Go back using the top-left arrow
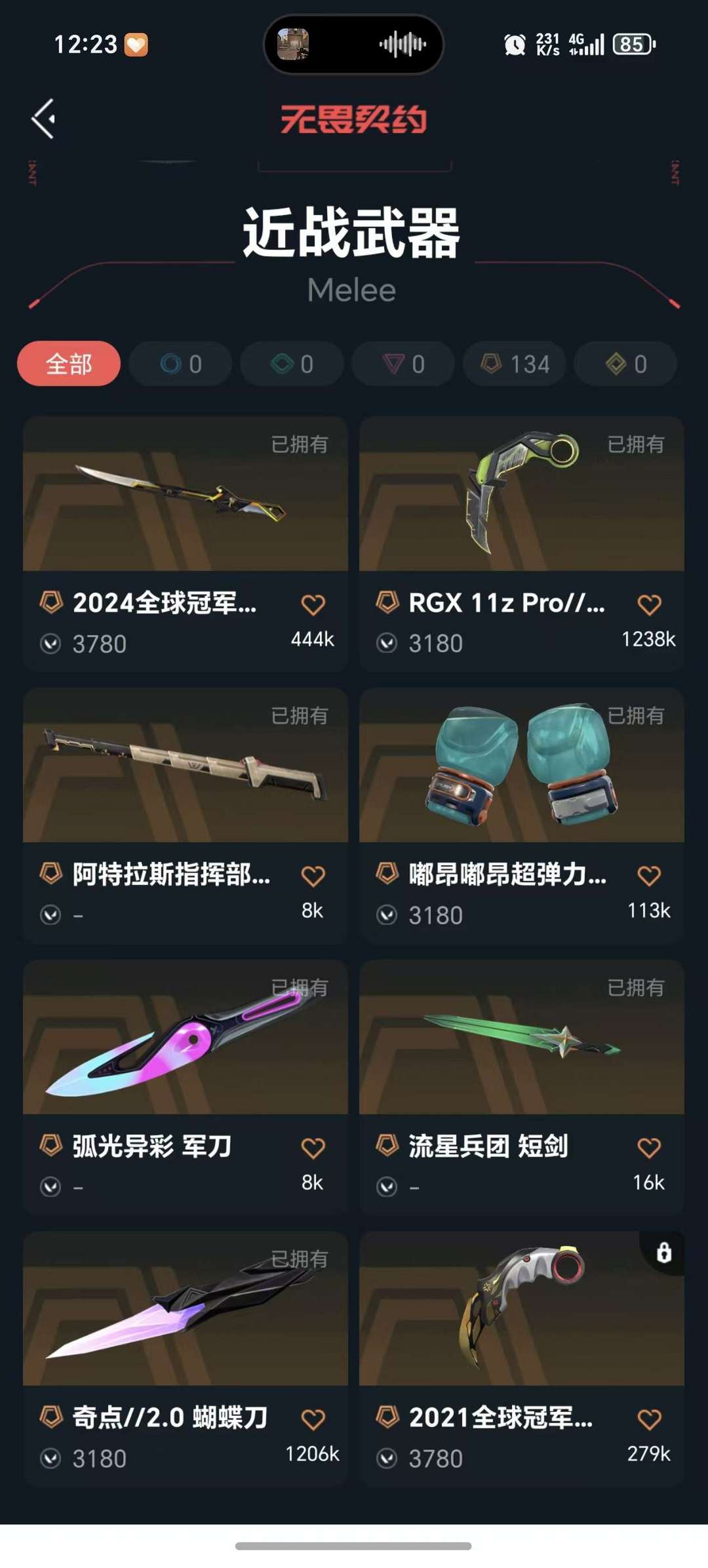 [x=43, y=119]
